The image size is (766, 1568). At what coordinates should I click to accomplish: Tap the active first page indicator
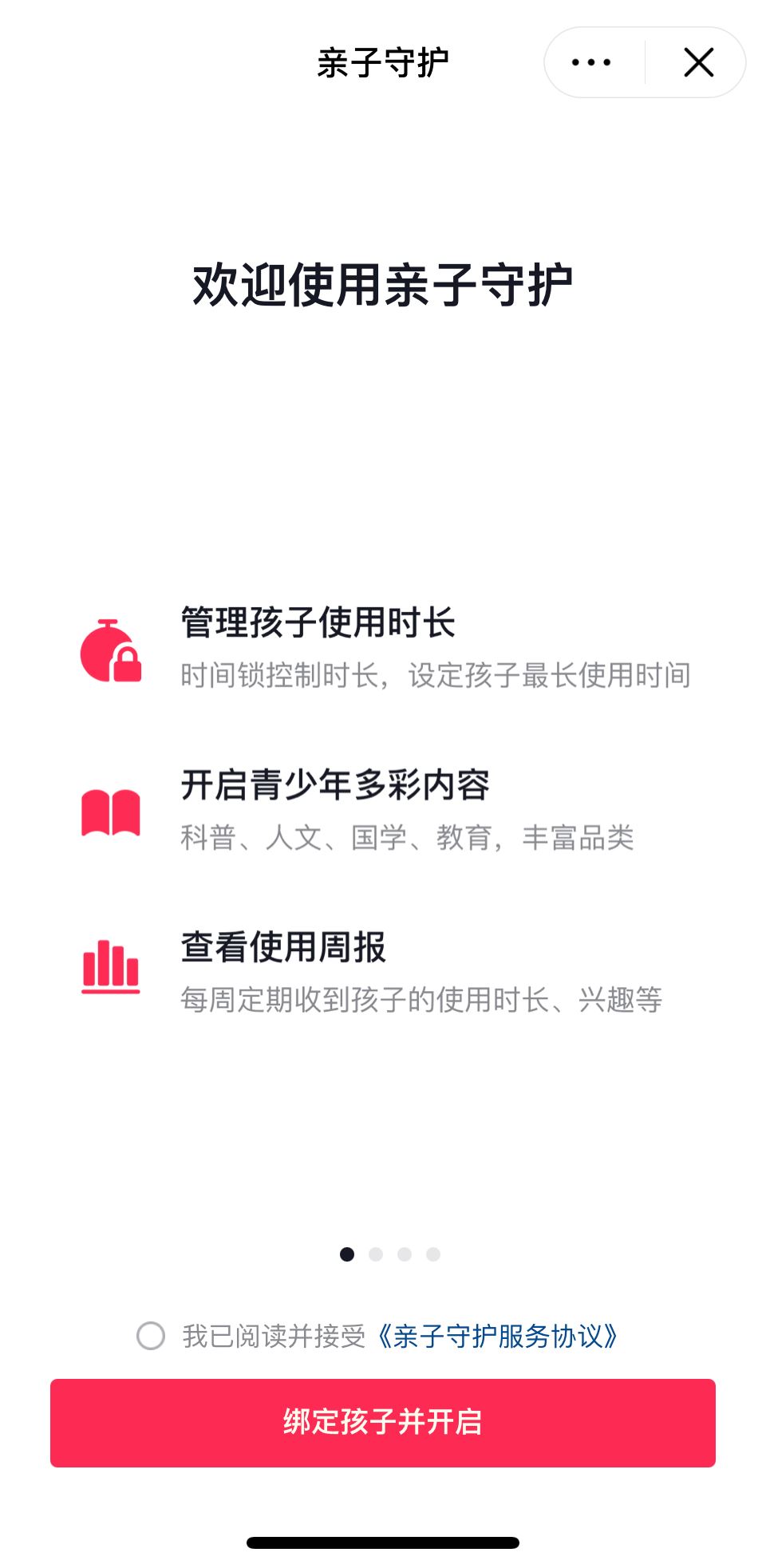click(x=346, y=1253)
